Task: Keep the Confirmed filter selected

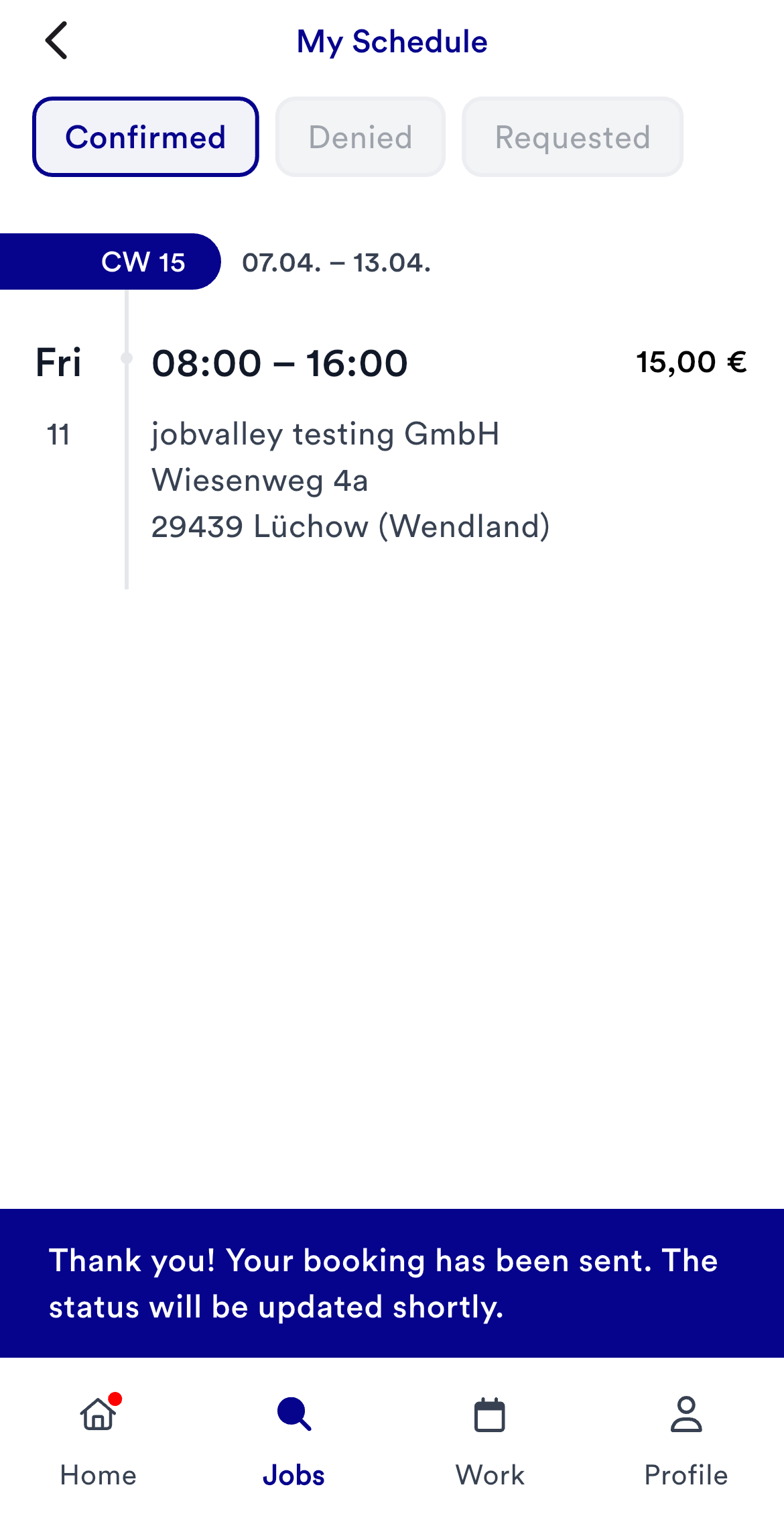Action: pyautogui.click(x=145, y=136)
